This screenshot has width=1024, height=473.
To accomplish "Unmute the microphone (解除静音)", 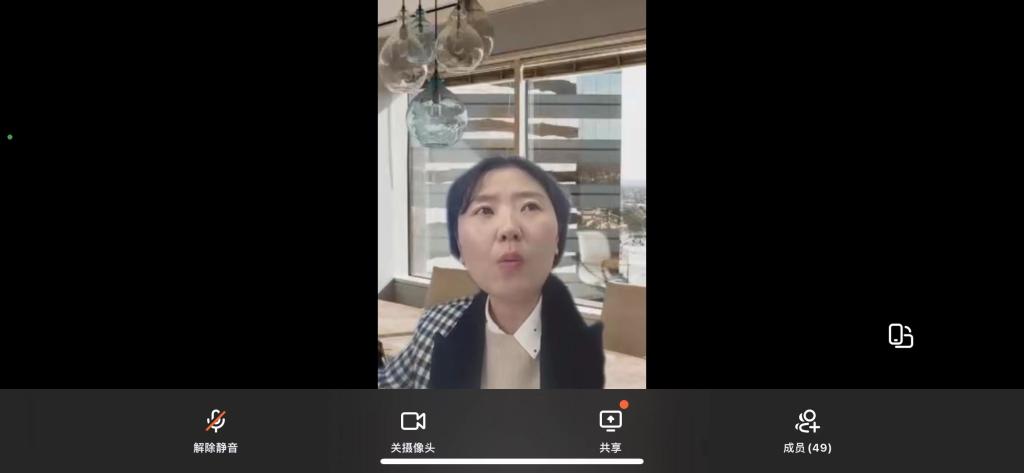I will tap(216, 430).
